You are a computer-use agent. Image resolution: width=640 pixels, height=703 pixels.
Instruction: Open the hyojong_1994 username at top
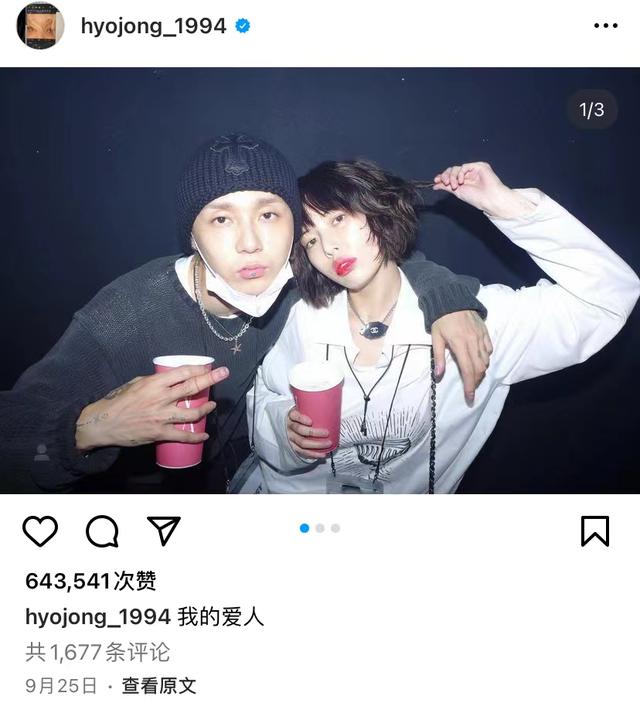pos(153,26)
